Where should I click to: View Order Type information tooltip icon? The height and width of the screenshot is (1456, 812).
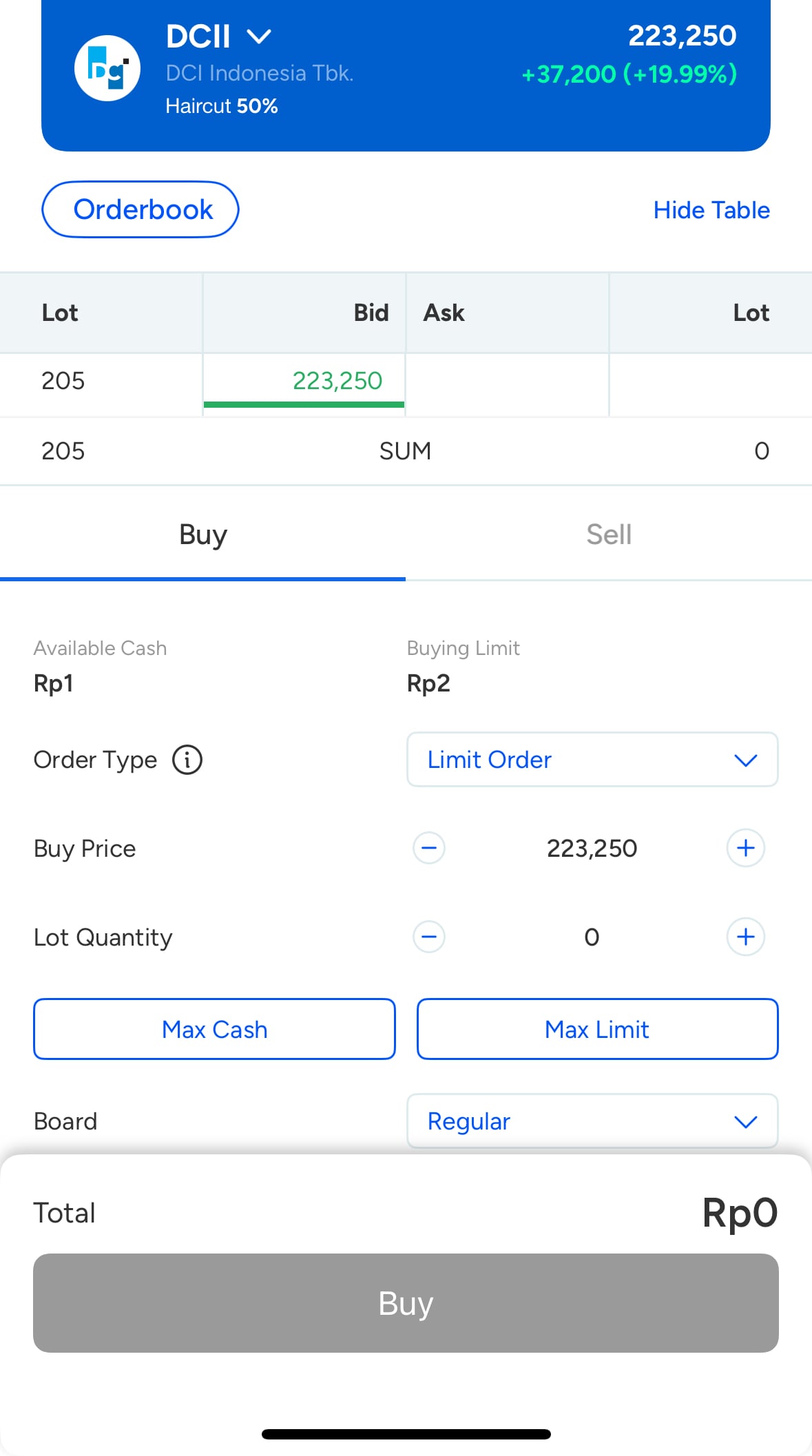pos(187,760)
